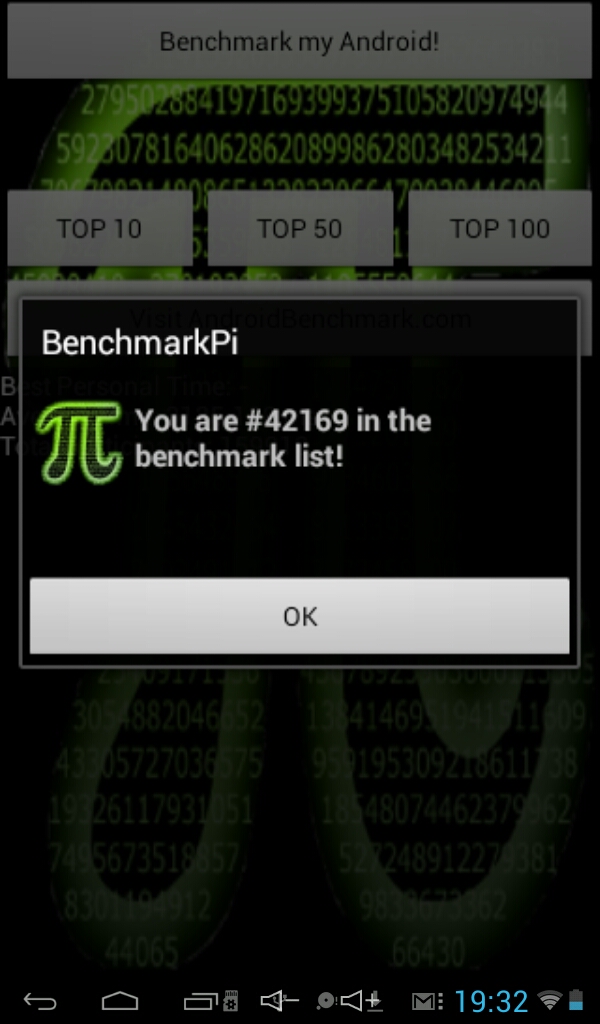Raise volume with the speaker plus icon

pyautogui.click(x=360, y=1000)
